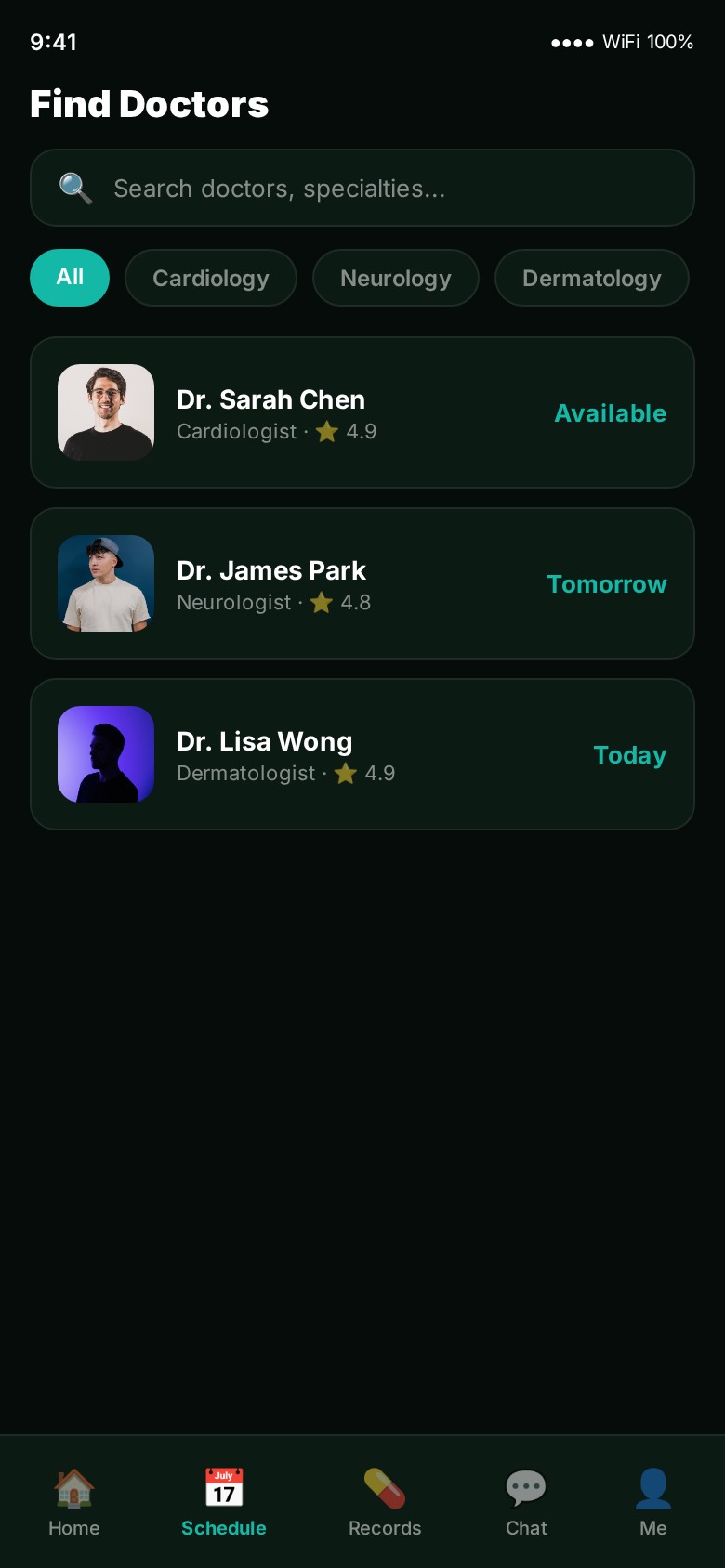Open Dr. James Park's profile card
The width and height of the screenshot is (725, 1568).
(362, 583)
